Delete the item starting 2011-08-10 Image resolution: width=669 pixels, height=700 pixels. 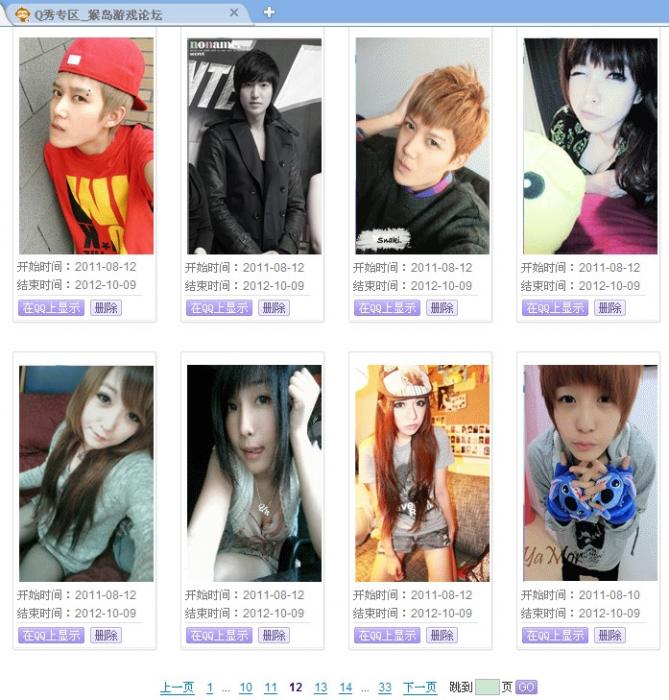(x=609, y=636)
